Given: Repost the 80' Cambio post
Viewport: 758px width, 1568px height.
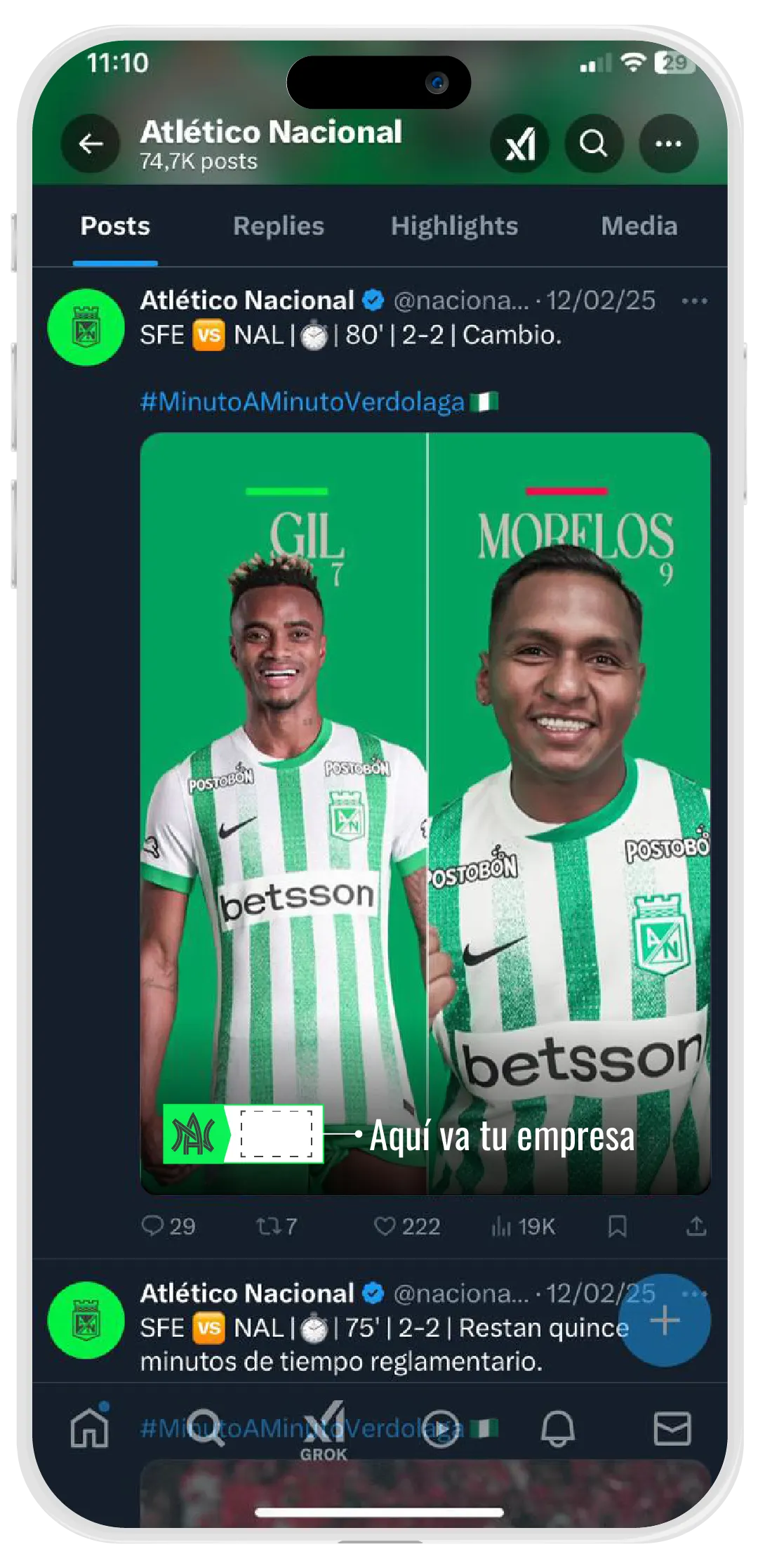Looking at the screenshot, I should pos(268,1226).
